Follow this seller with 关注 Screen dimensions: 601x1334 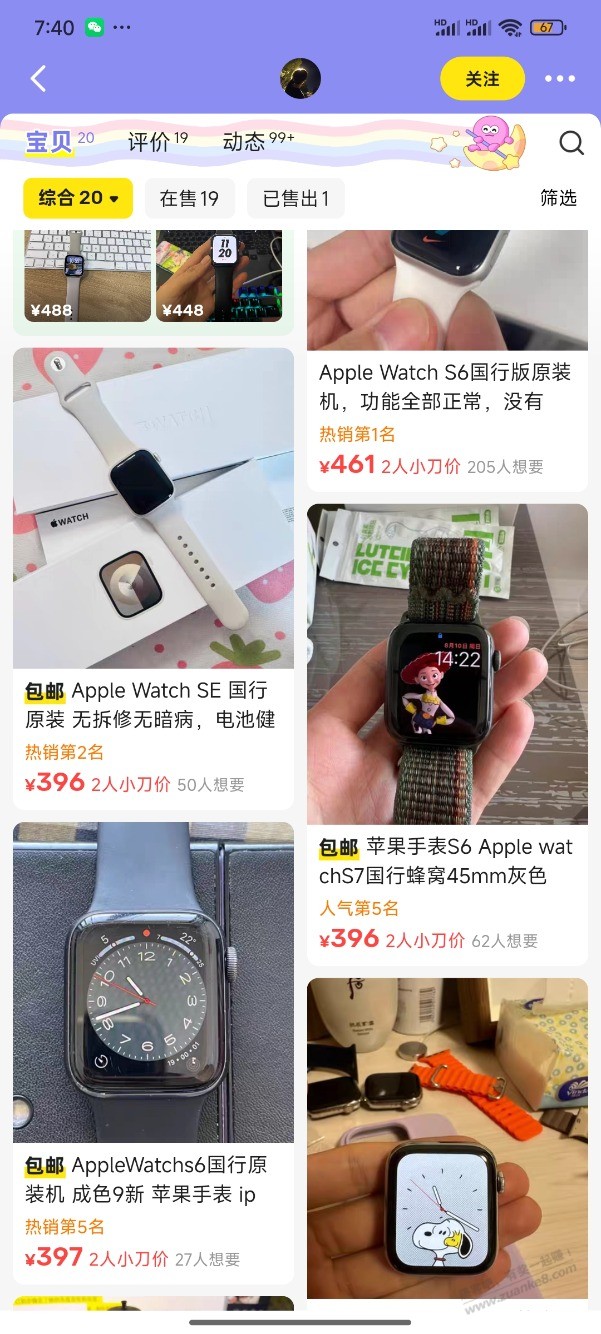(482, 78)
